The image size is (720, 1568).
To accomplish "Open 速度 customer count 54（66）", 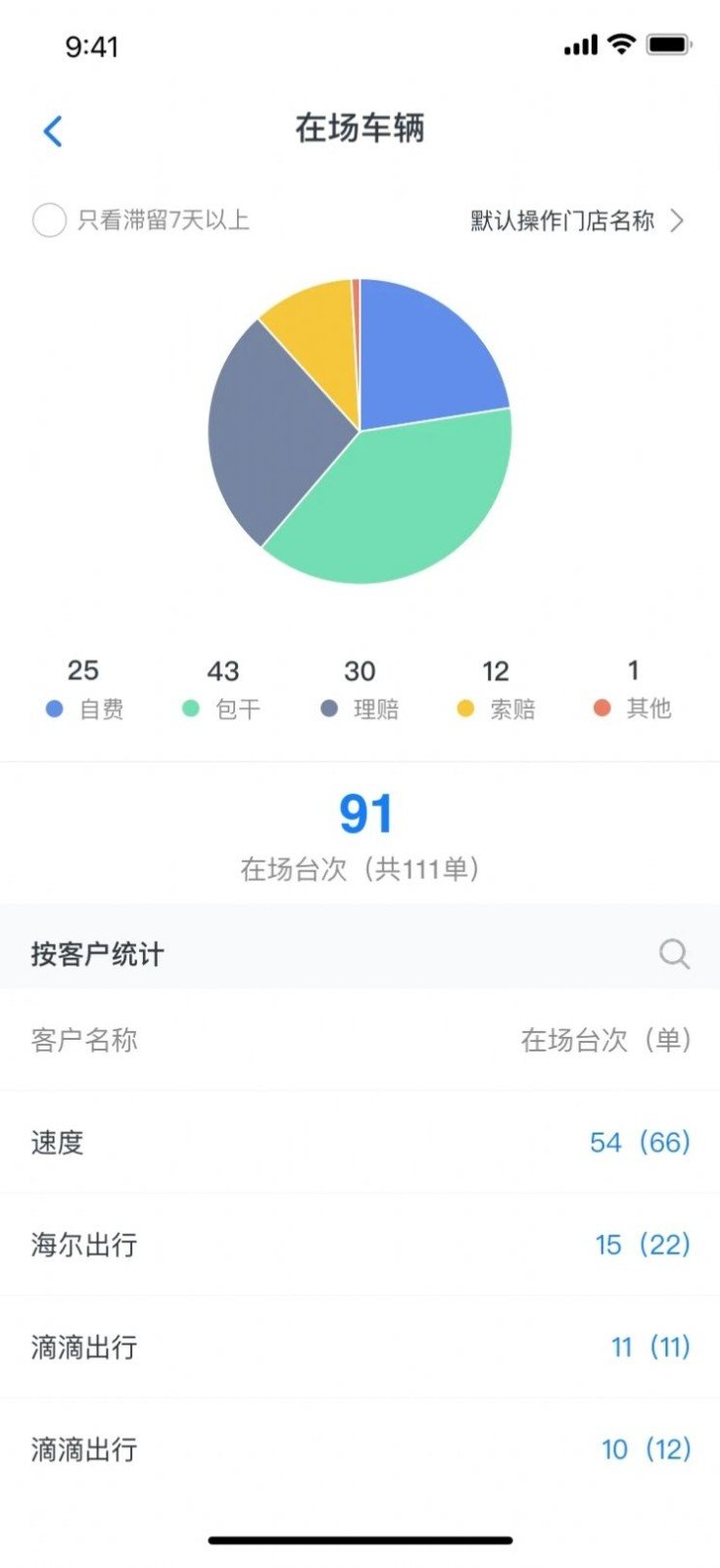I will pyautogui.click(x=638, y=1143).
